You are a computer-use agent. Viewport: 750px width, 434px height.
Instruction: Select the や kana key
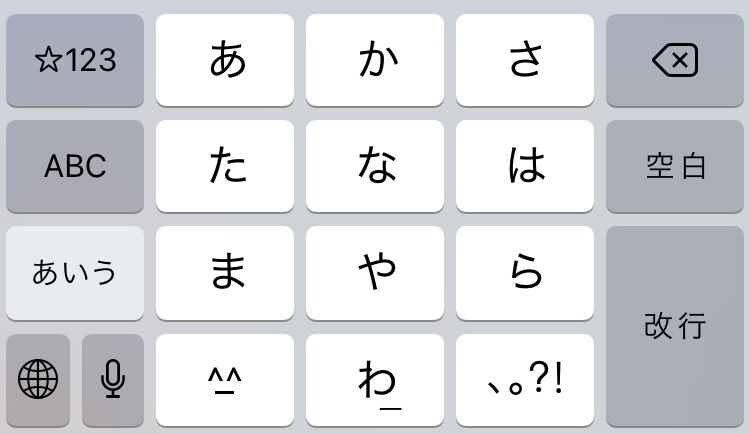click(375, 272)
